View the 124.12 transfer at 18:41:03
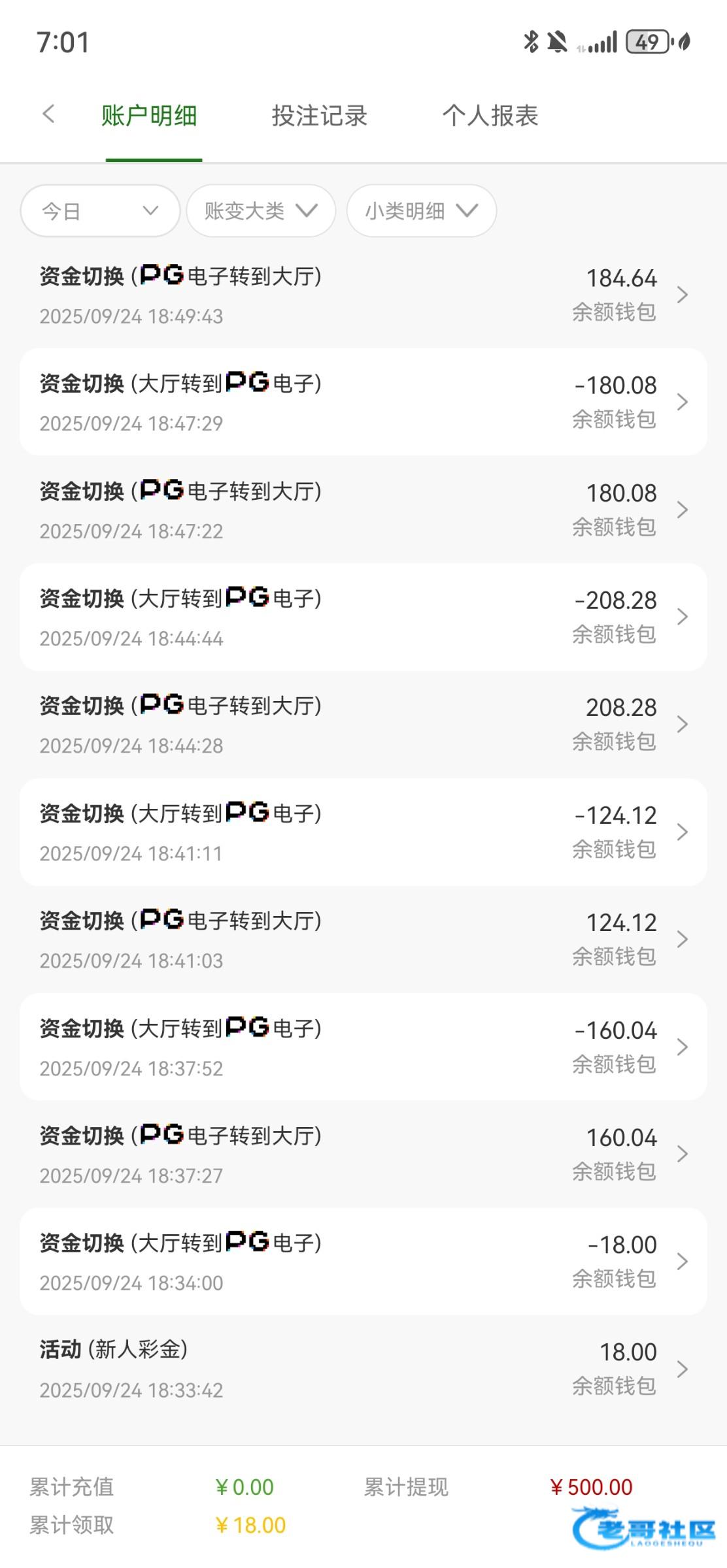Image resolution: width=727 pixels, height=1568 pixels. 363,939
